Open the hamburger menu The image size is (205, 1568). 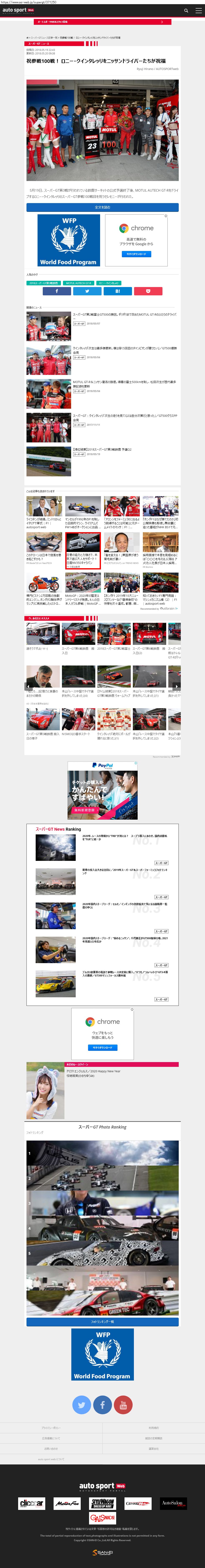tap(198, 10)
